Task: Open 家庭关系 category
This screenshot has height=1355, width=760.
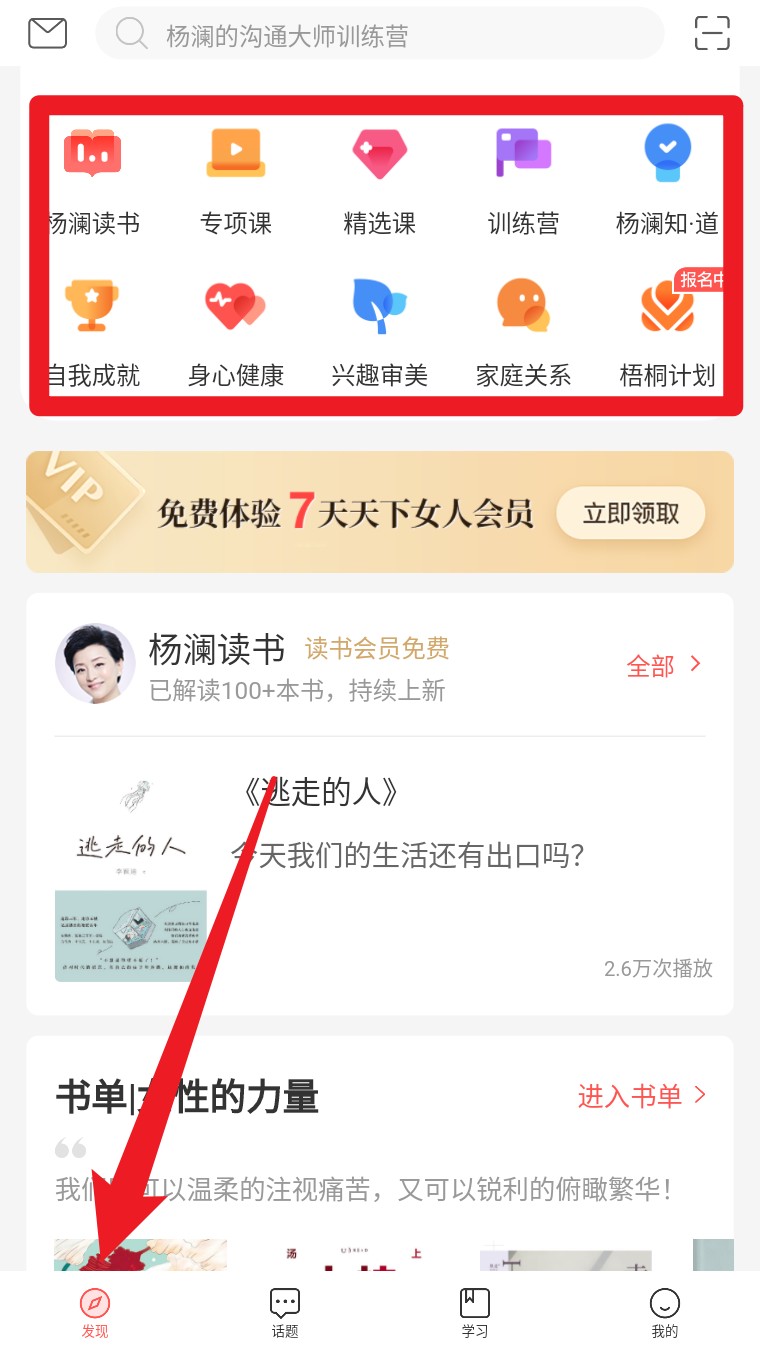Action: pyautogui.click(x=523, y=332)
